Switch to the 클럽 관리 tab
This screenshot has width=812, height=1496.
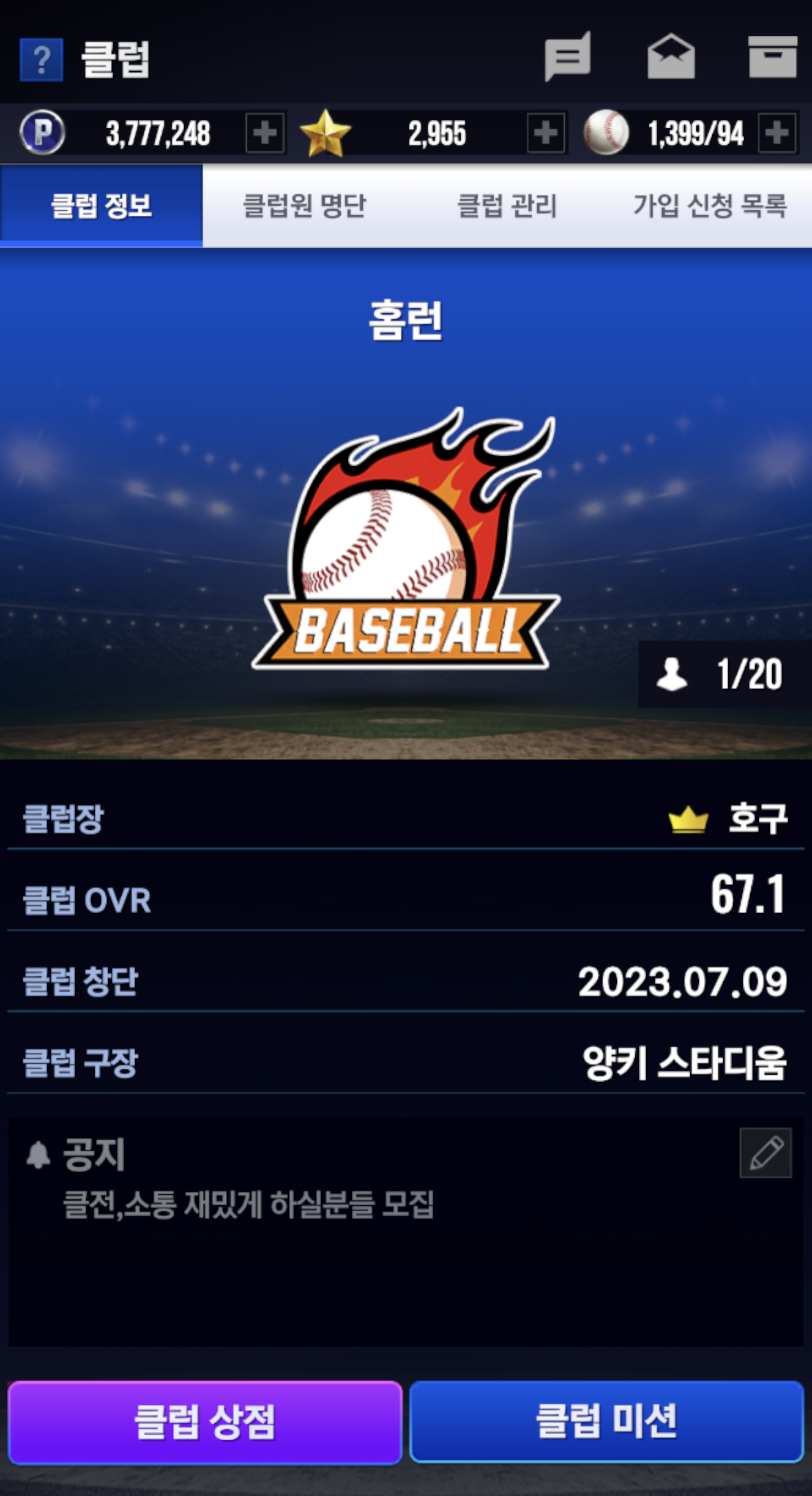(x=507, y=205)
